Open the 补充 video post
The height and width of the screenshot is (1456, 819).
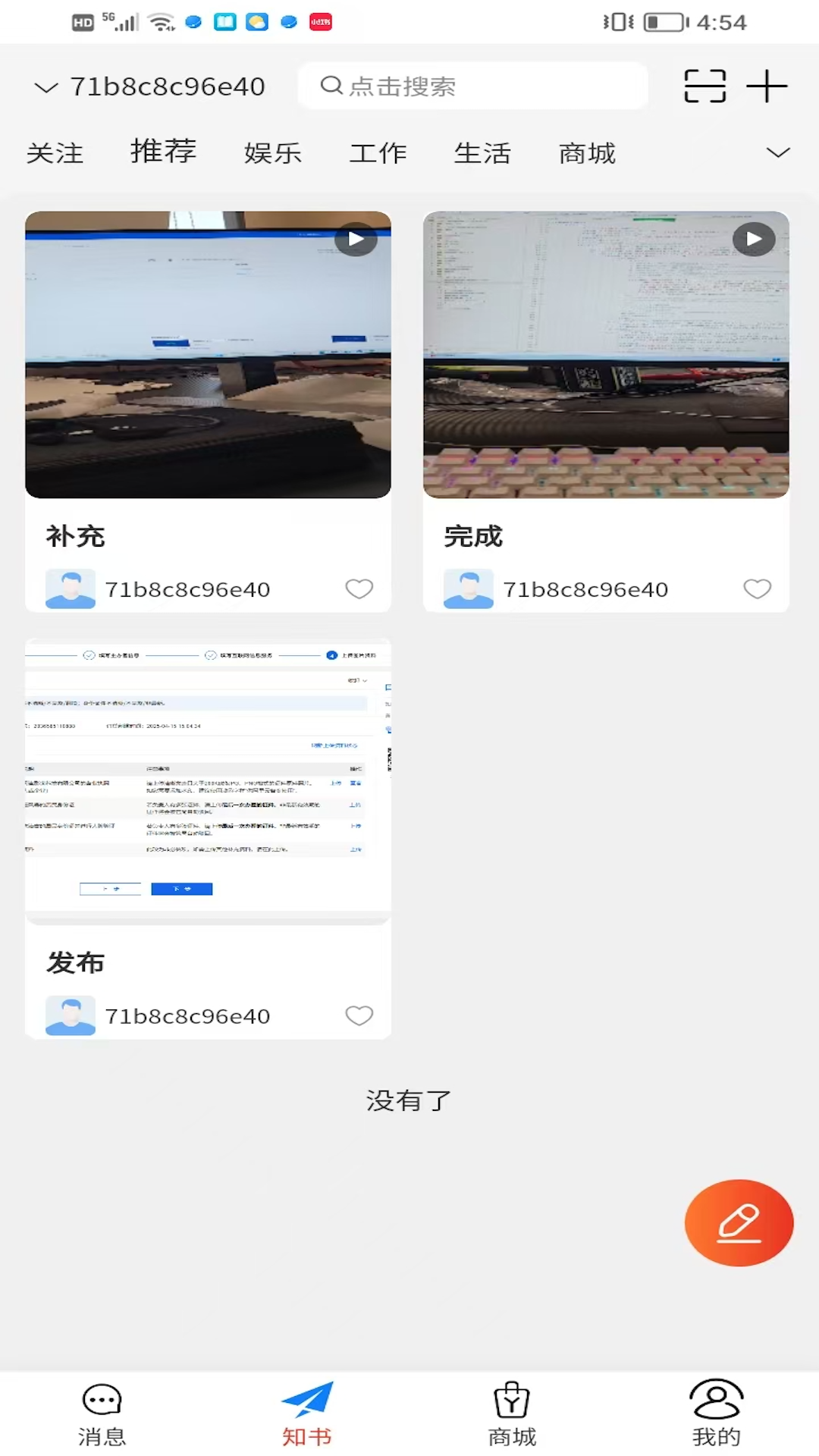208,355
